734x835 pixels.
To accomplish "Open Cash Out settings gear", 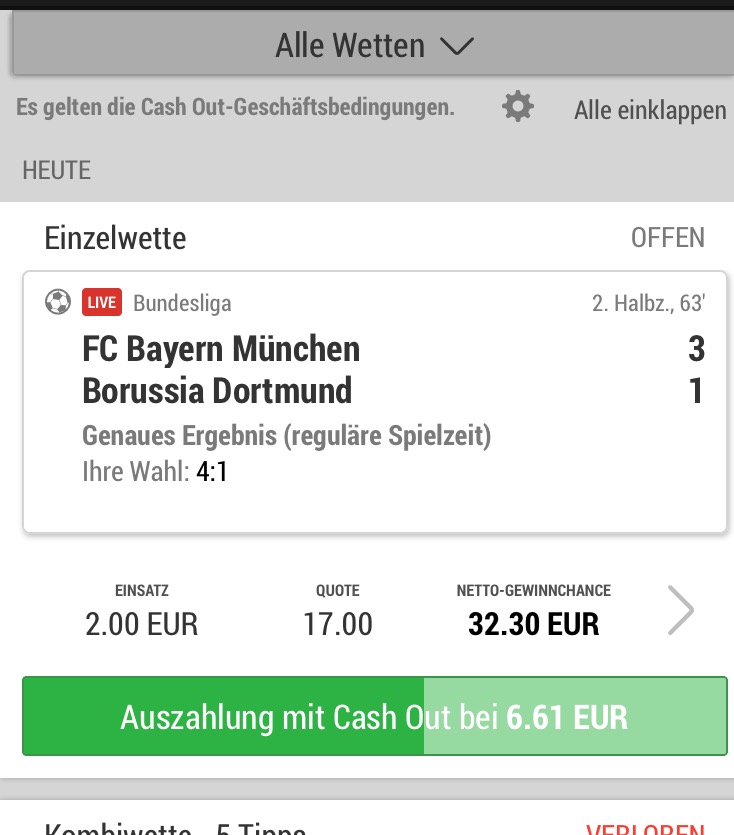I will pos(518,106).
